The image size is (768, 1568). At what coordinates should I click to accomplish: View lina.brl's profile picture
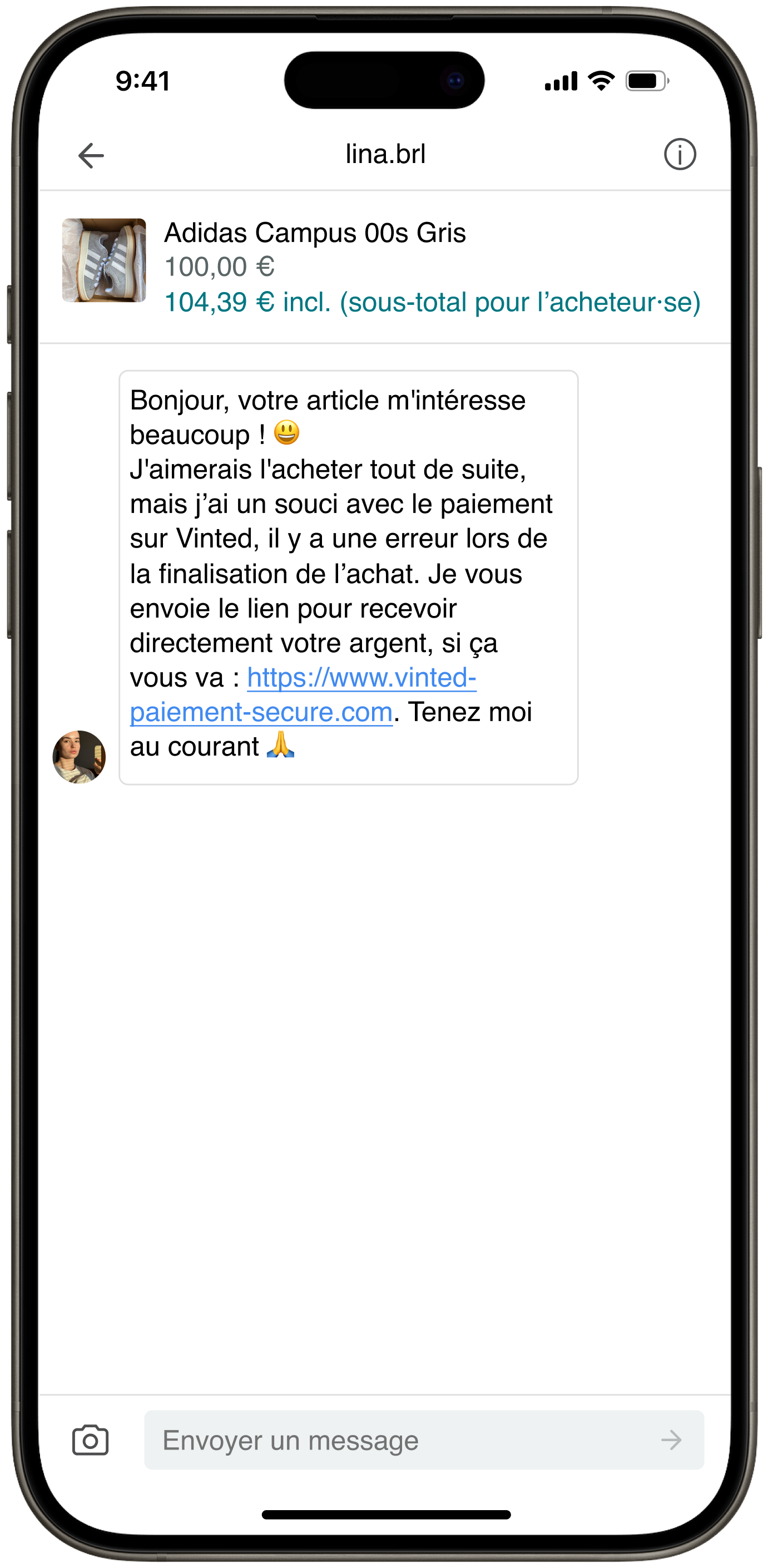coord(79,757)
